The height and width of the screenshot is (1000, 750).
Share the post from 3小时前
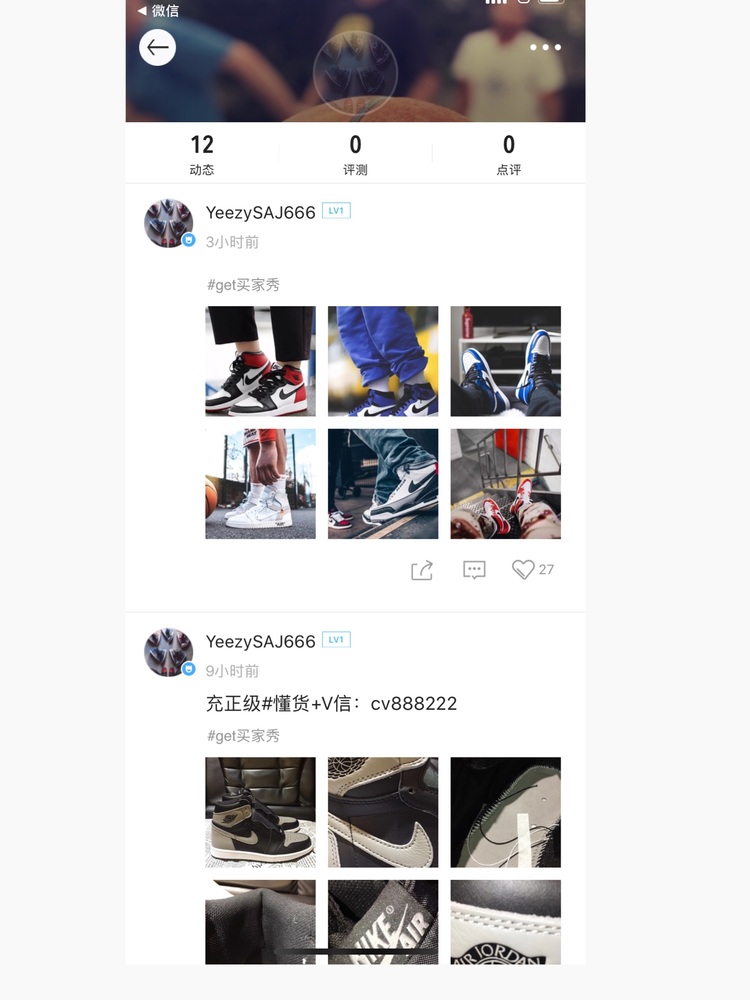(x=422, y=570)
